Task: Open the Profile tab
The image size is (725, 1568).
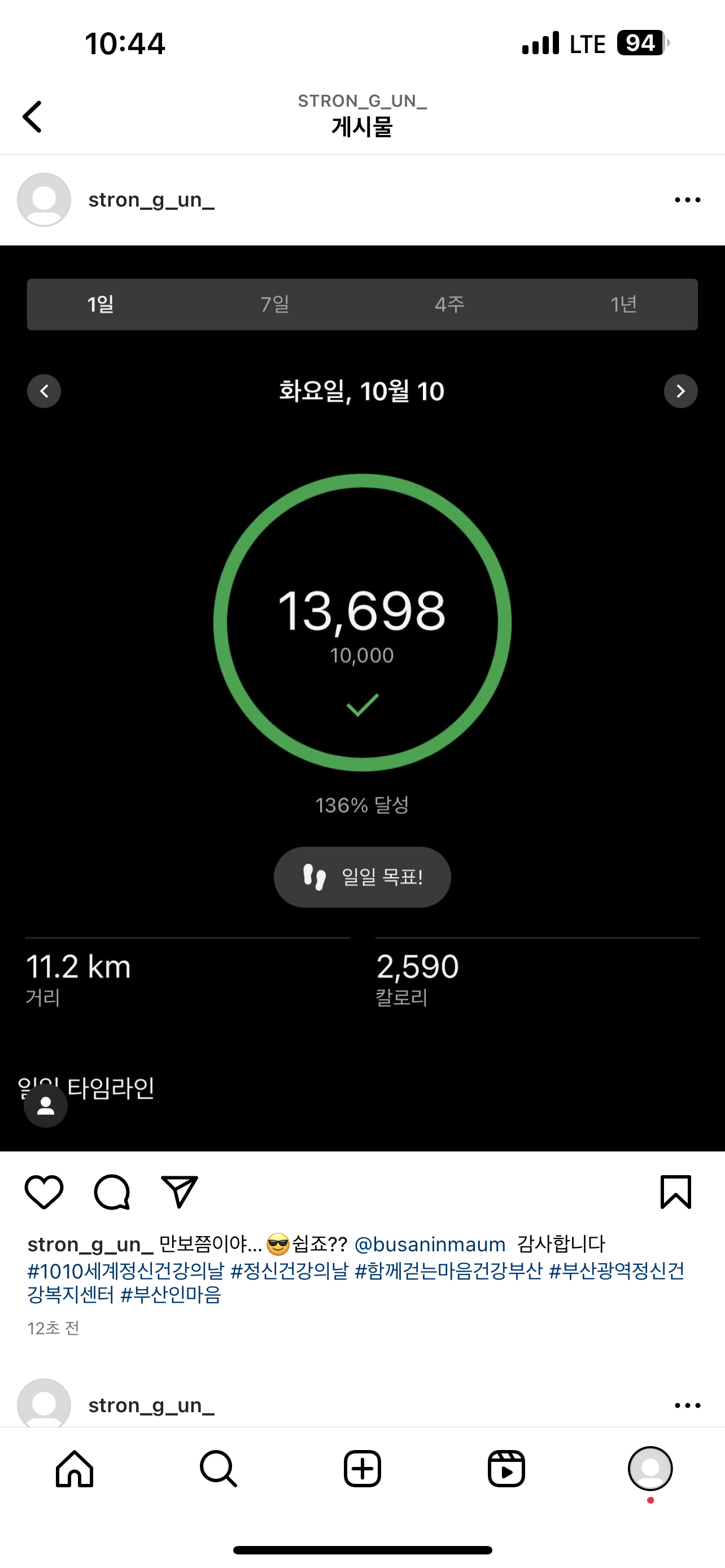Action: coord(650,1469)
